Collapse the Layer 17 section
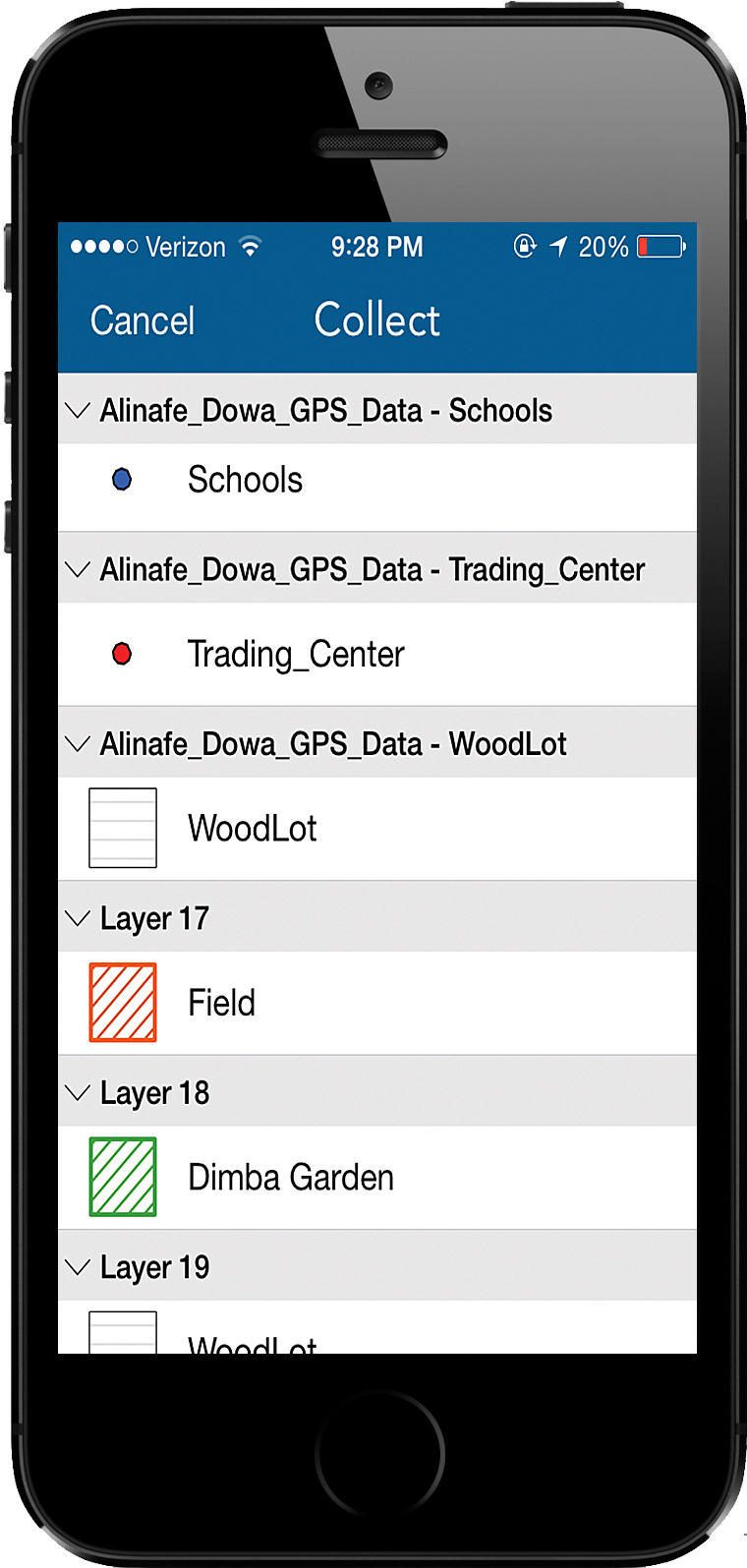 78,918
